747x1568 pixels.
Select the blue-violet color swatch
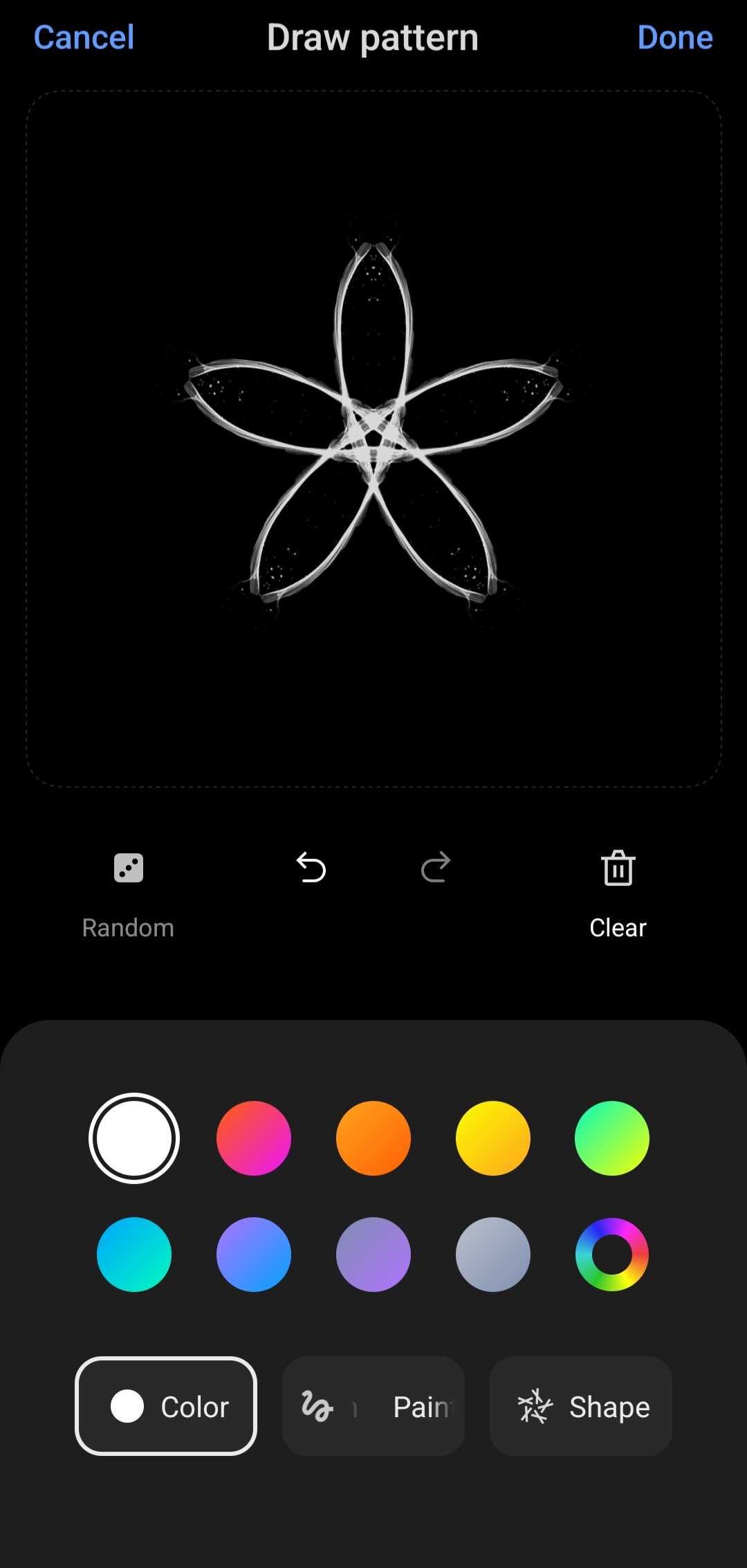tap(254, 1255)
